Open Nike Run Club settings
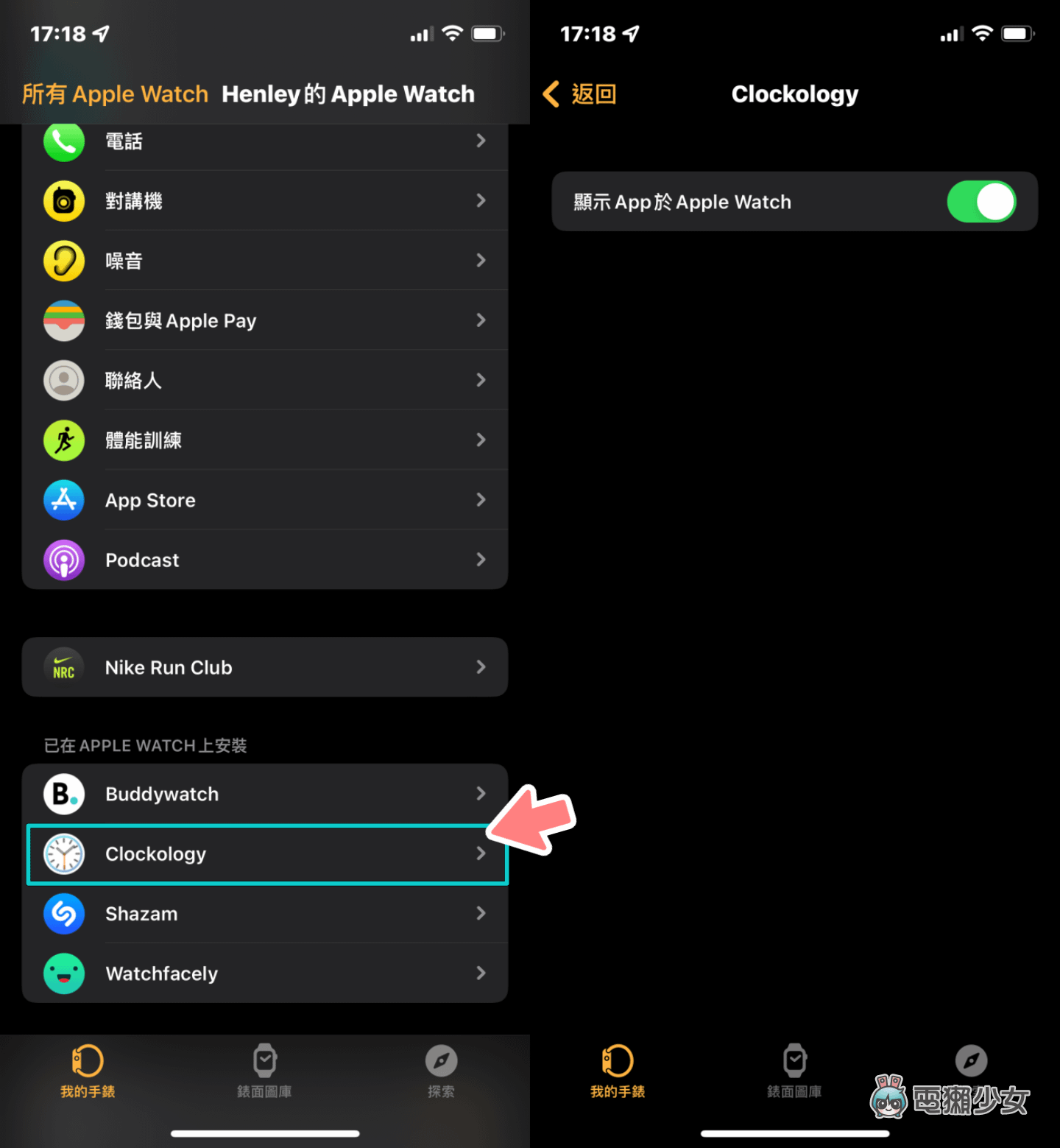Viewport: 1060px width, 1148px height. coord(265,667)
